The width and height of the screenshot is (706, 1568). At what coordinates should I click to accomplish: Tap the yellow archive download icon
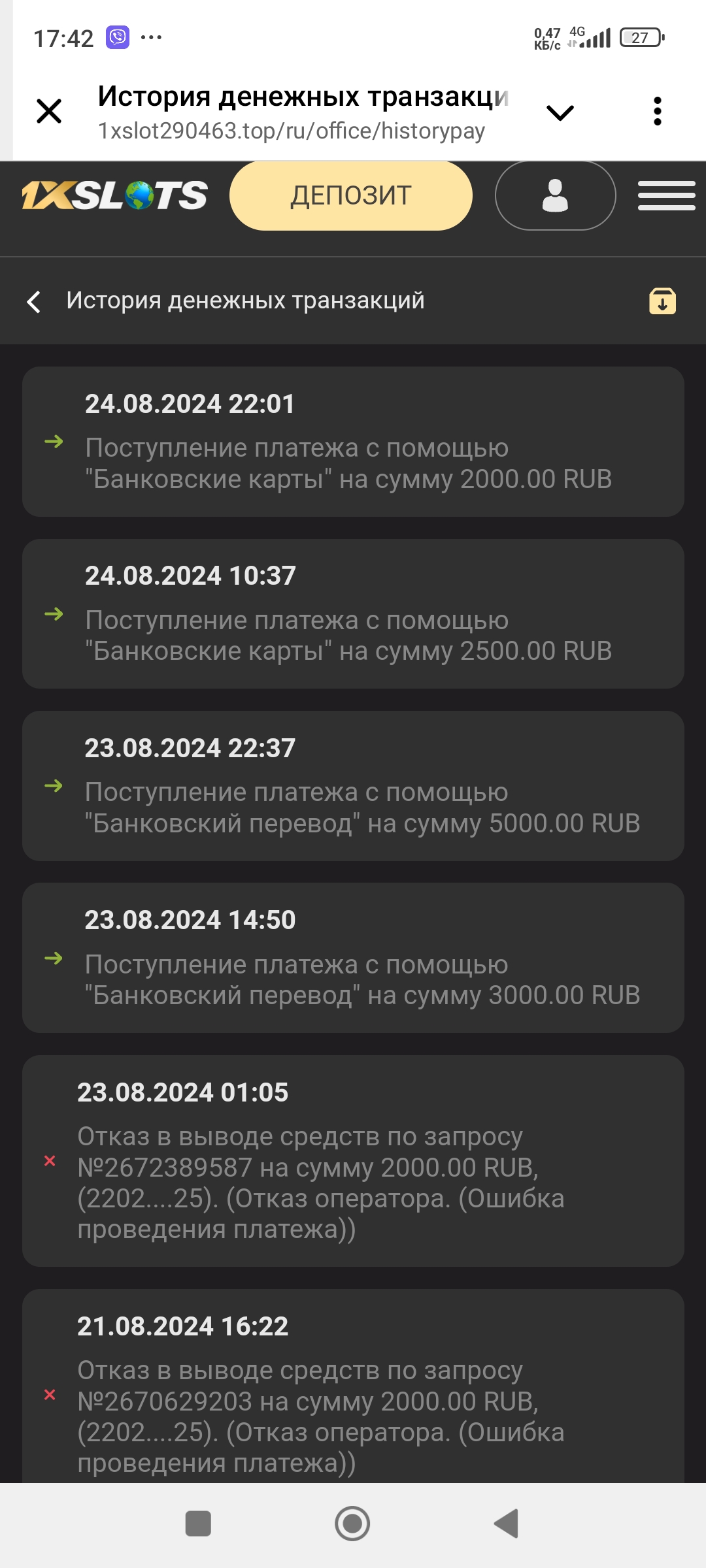click(x=662, y=301)
